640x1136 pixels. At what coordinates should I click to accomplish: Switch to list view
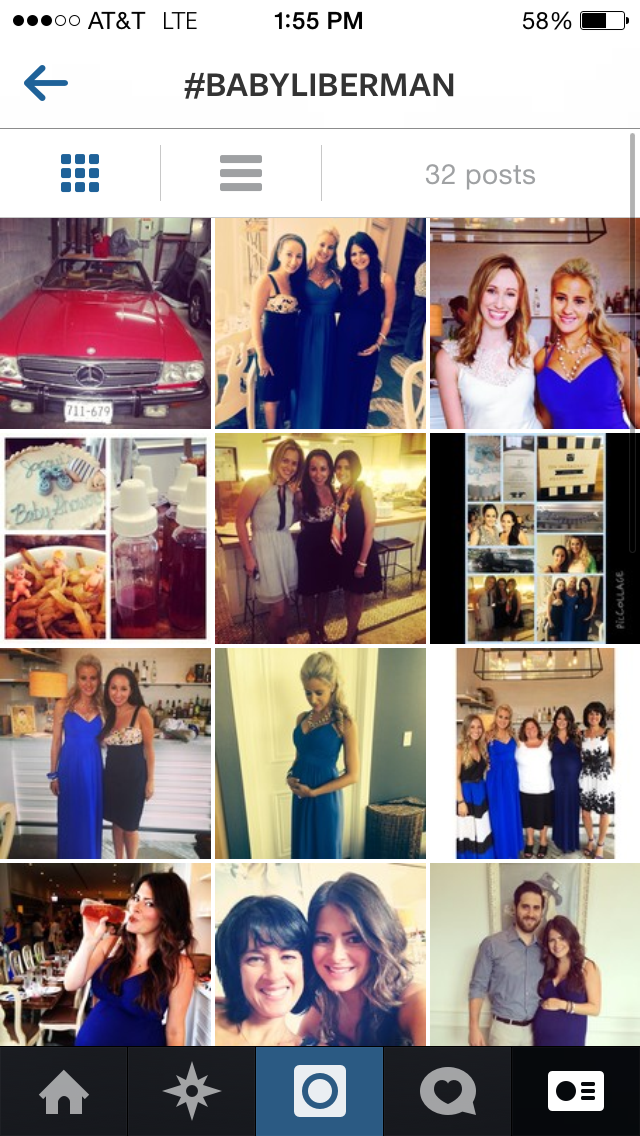click(x=241, y=173)
